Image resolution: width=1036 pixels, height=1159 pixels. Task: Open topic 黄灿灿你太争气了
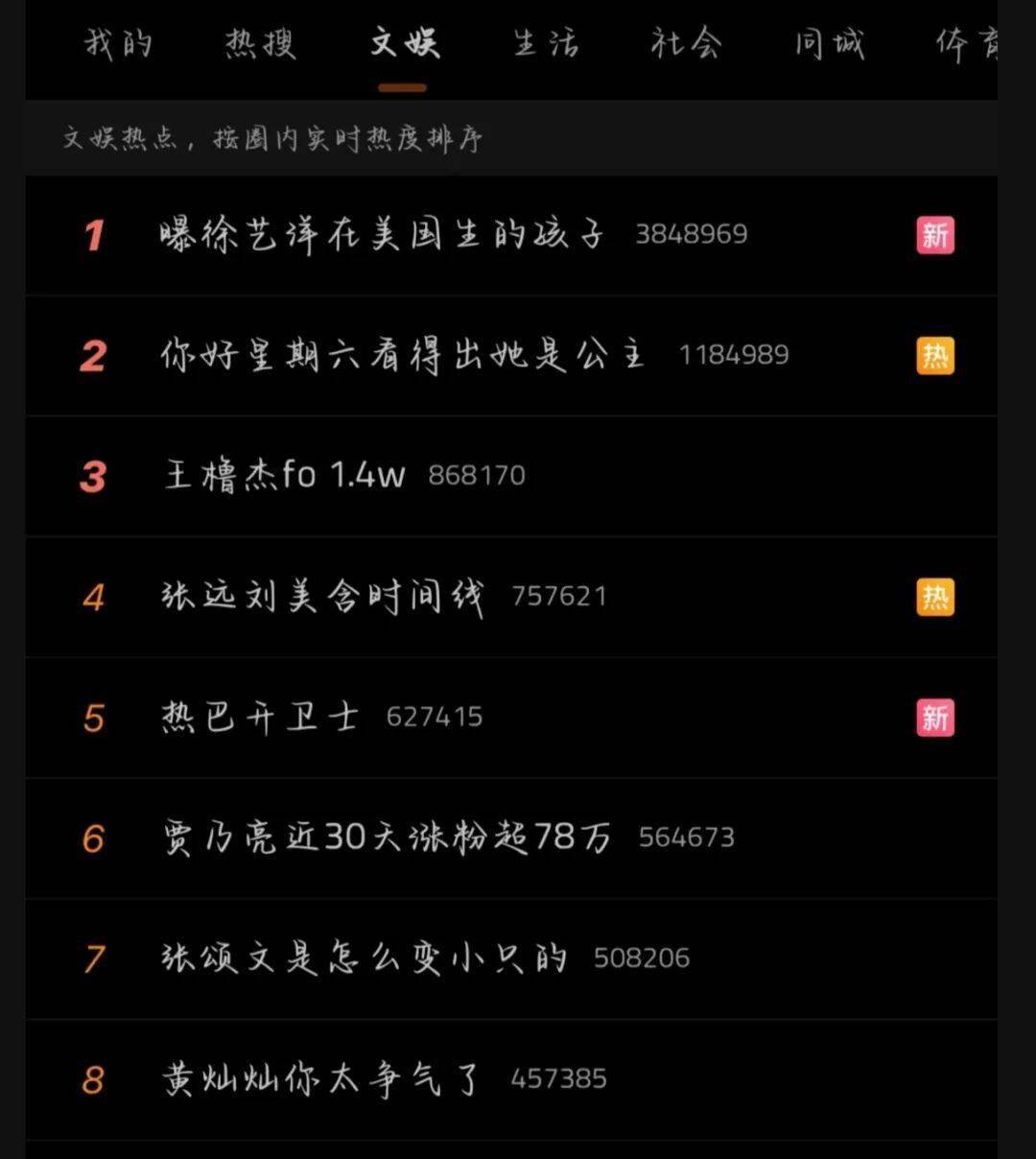point(511,1079)
